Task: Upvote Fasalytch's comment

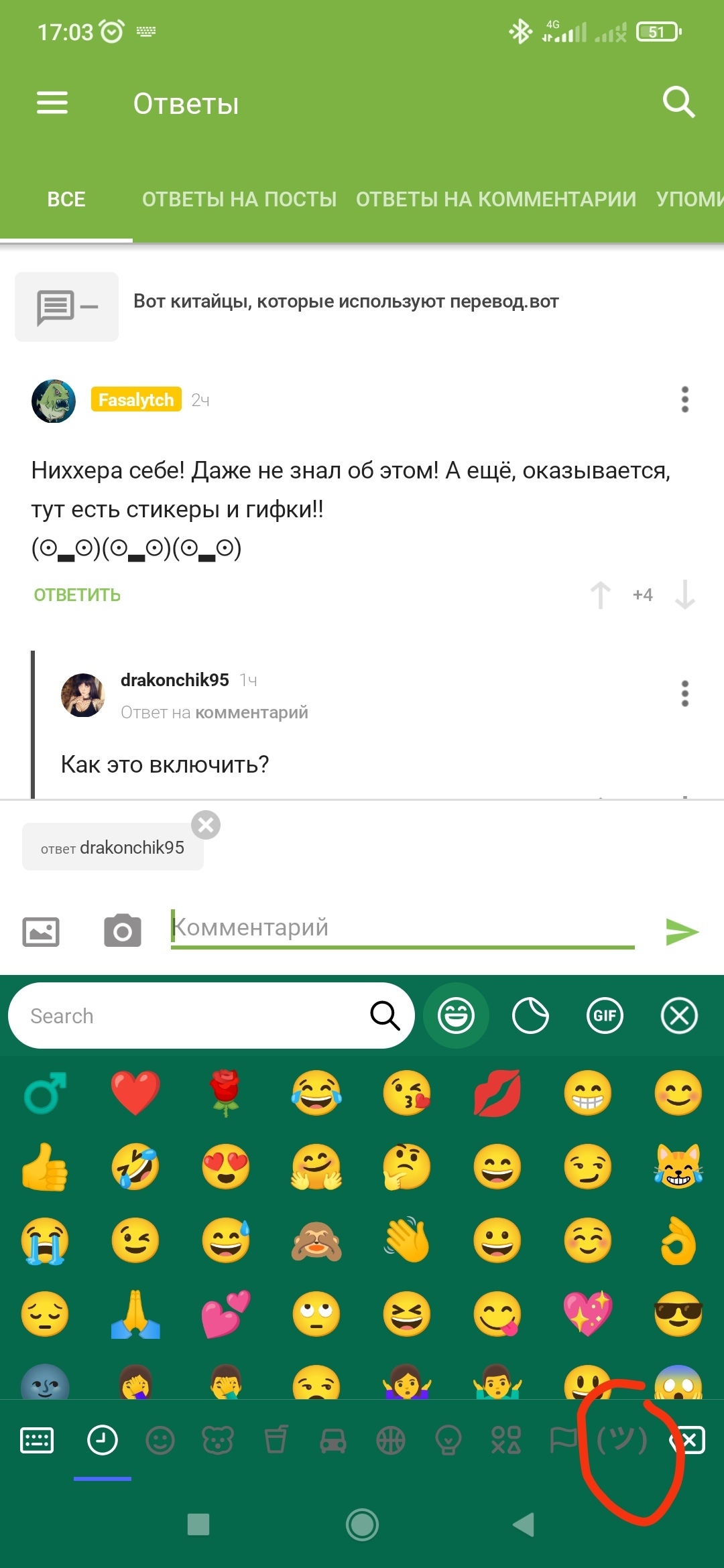Action: [x=600, y=595]
